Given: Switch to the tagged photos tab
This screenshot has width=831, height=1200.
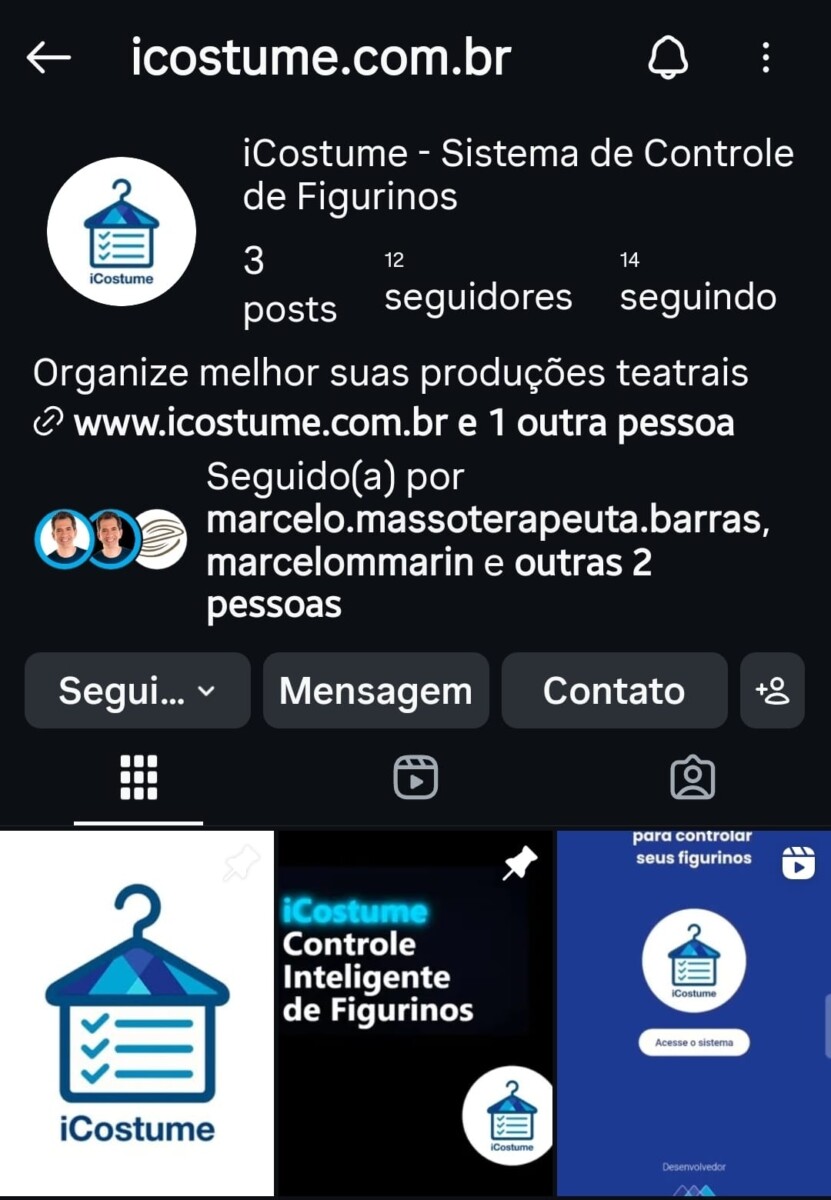Looking at the screenshot, I should pyautogui.click(x=692, y=778).
